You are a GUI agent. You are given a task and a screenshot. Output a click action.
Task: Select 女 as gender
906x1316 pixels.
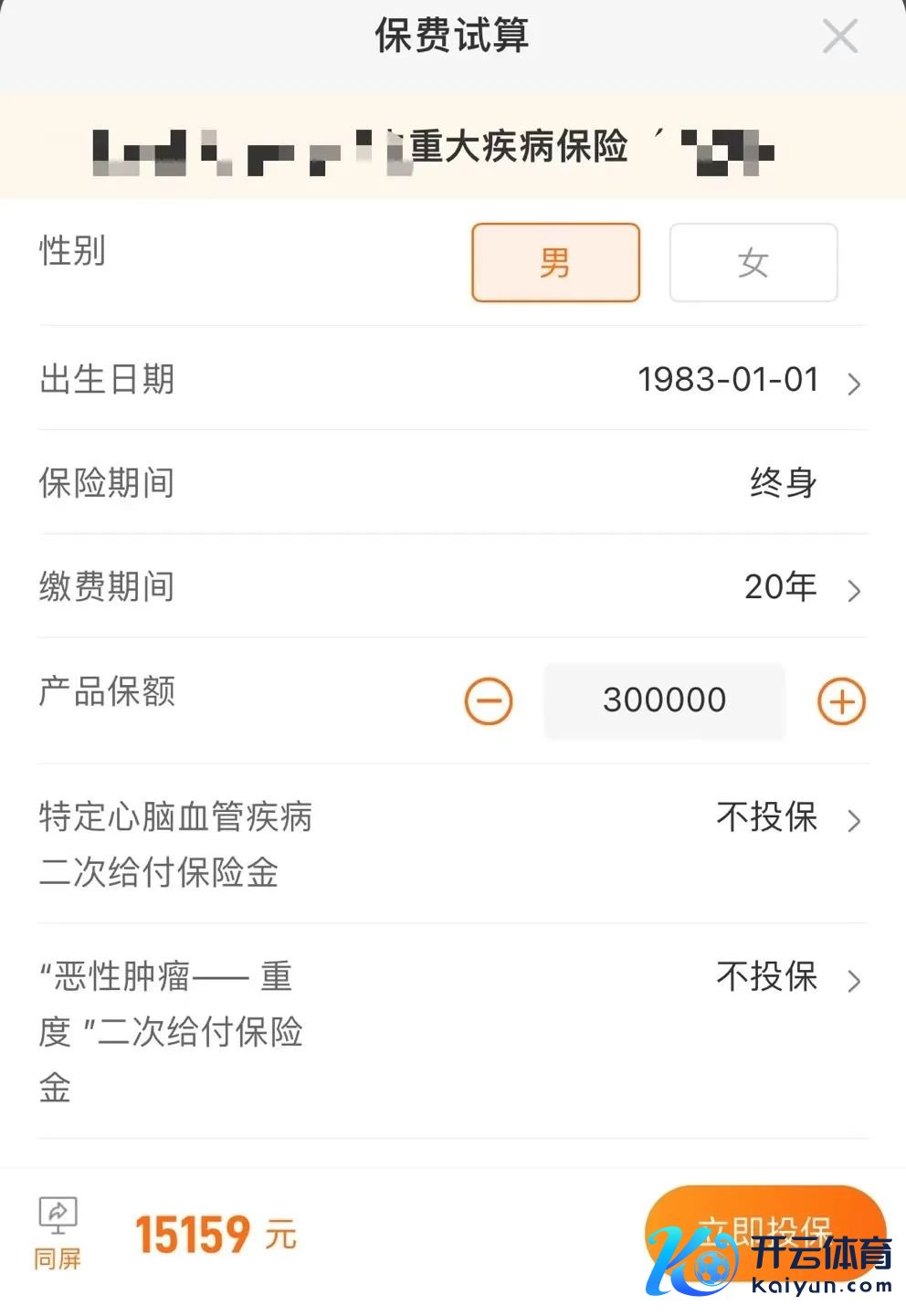753,263
